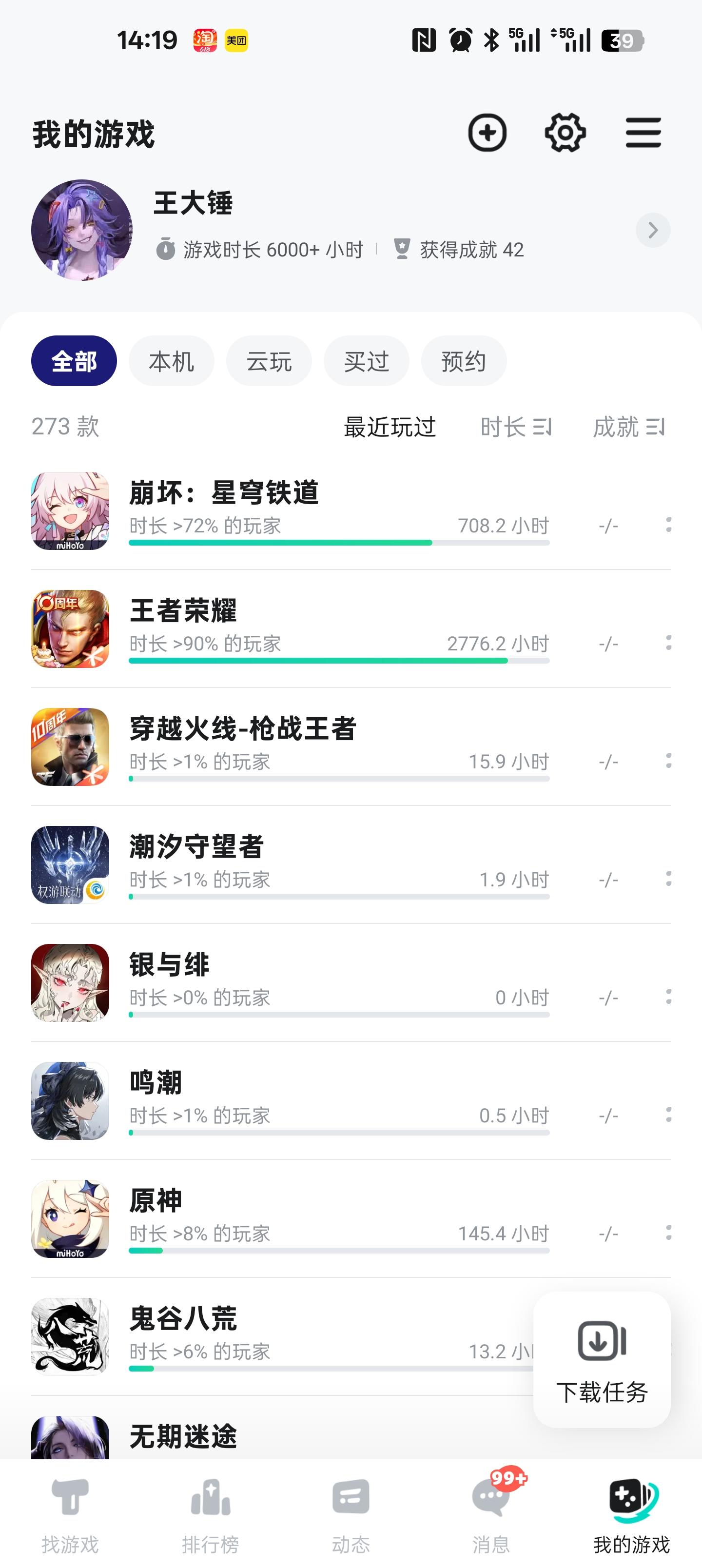Open 王大锤's profile avatar
The image size is (702, 1568).
coord(81,230)
